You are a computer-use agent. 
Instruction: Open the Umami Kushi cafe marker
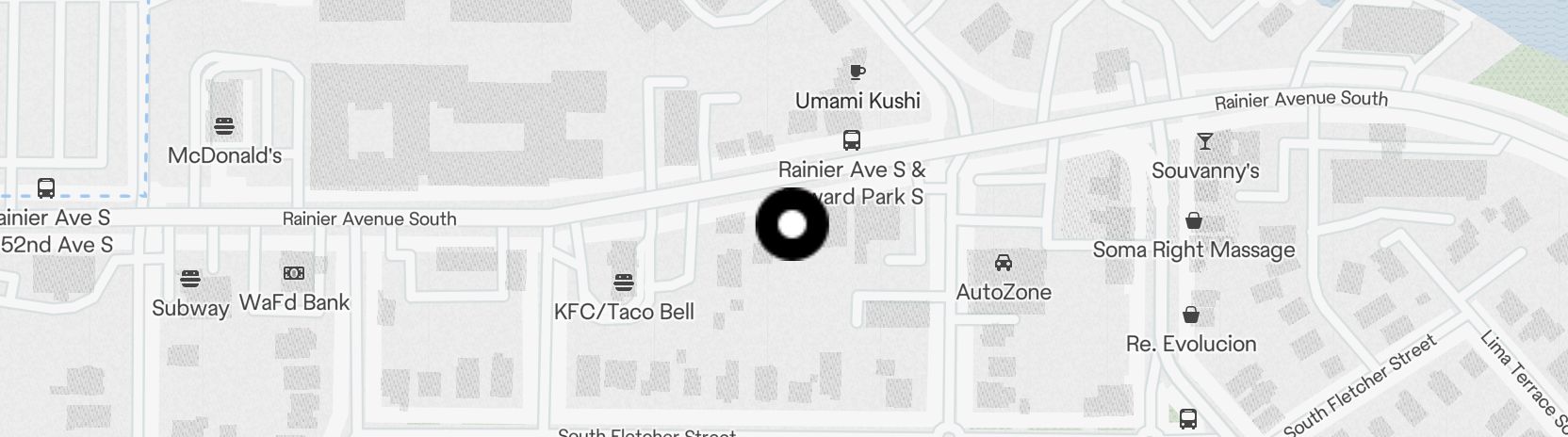coord(857,72)
